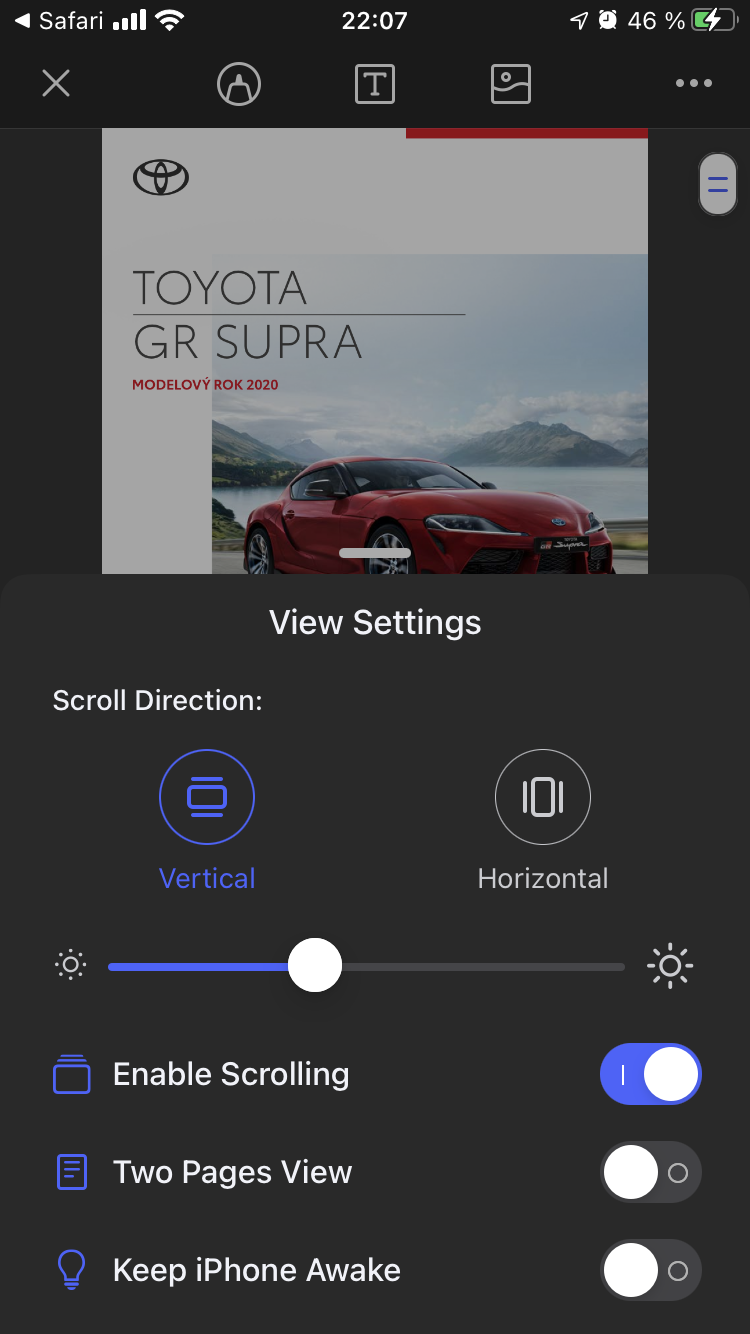Open the three-dot overflow menu
The width and height of the screenshot is (750, 1334).
coord(693,84)
